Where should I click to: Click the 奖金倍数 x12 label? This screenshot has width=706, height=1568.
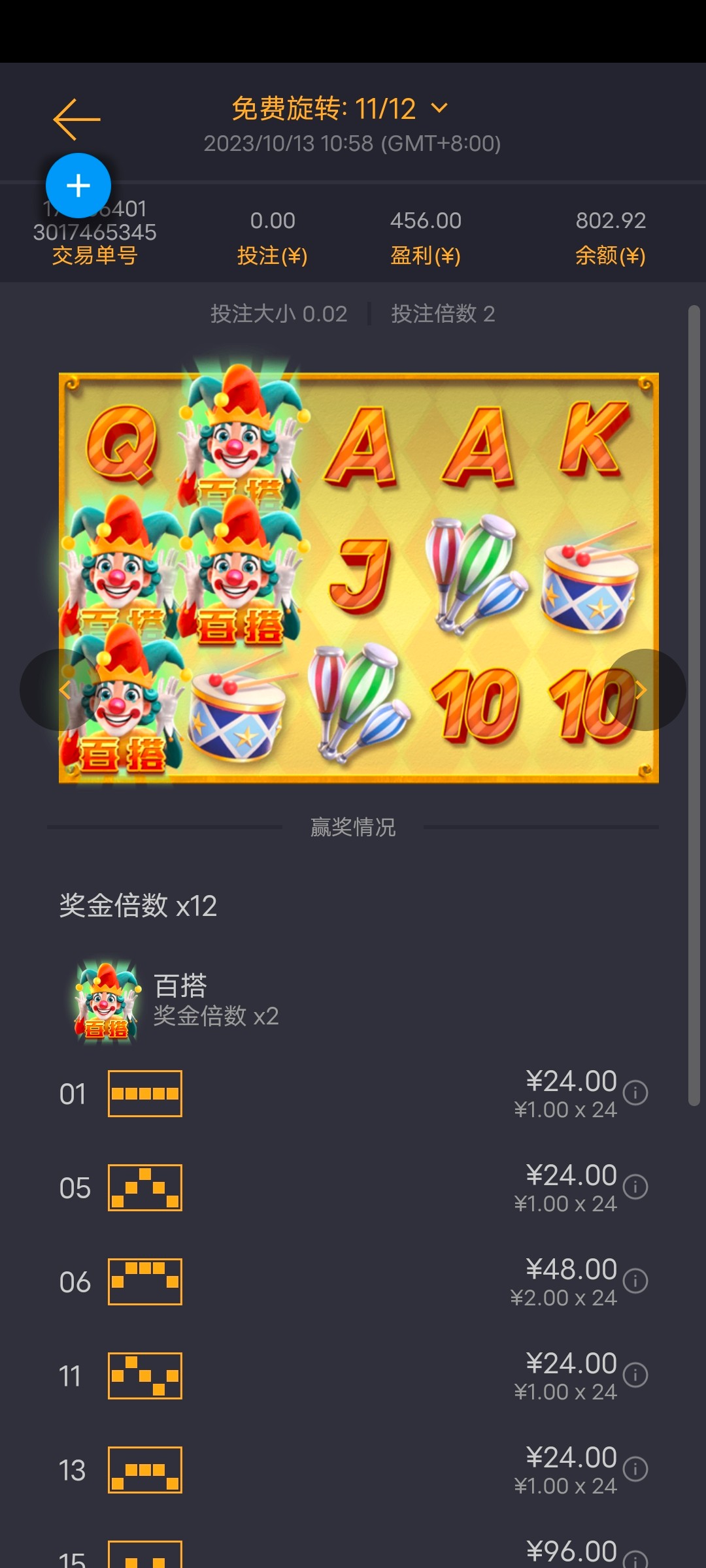[x=137, y=906]
